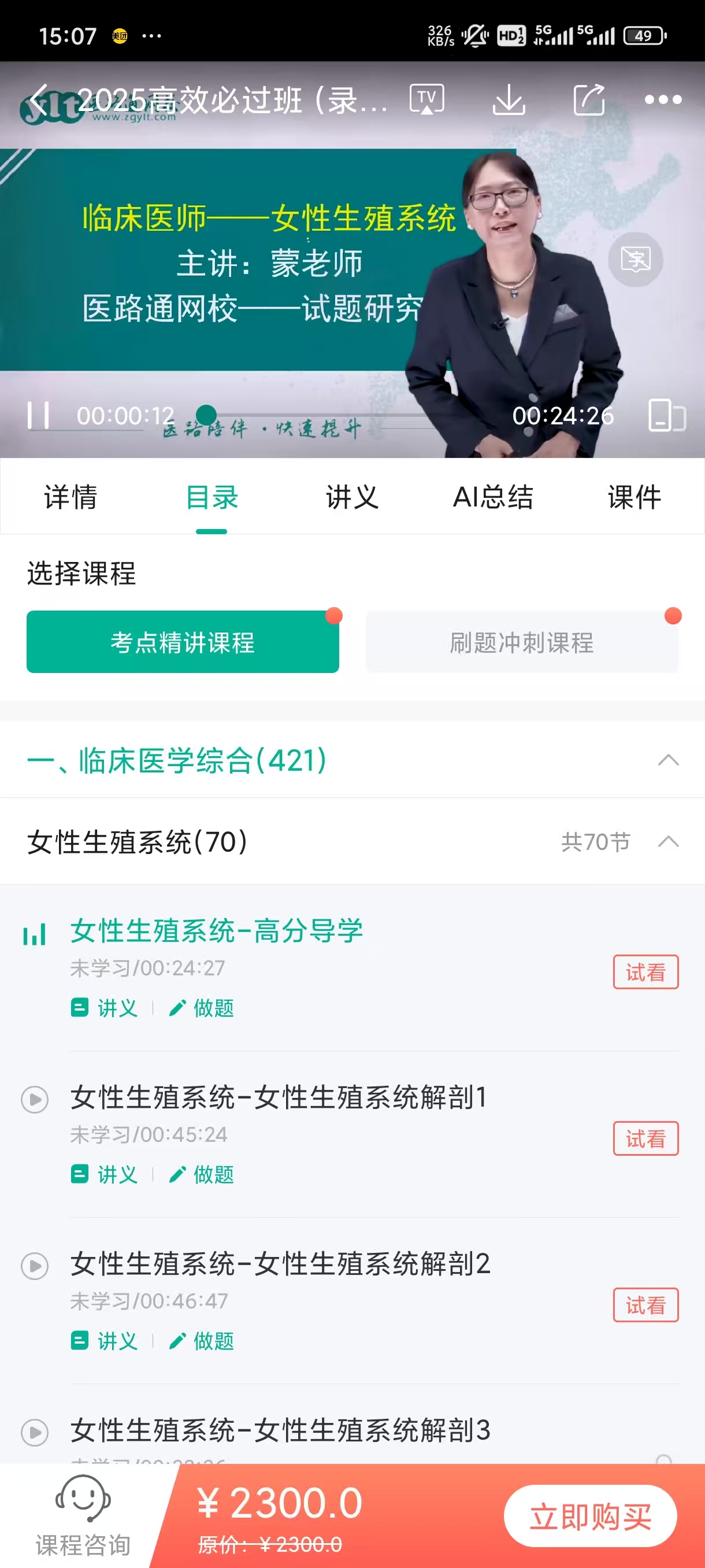The image size is (705, 1568).
Task: Open 讲义 for 女性生殖系统-高分导学
Action: (105, 1007)
